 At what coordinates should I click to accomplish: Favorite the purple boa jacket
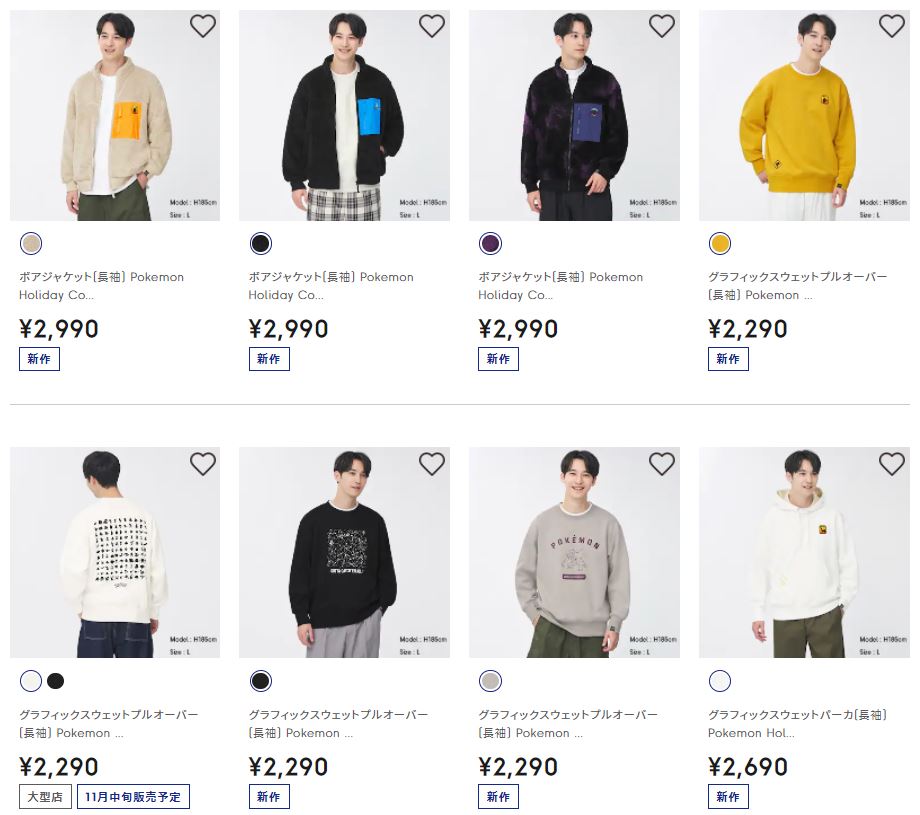coord(662,27)
